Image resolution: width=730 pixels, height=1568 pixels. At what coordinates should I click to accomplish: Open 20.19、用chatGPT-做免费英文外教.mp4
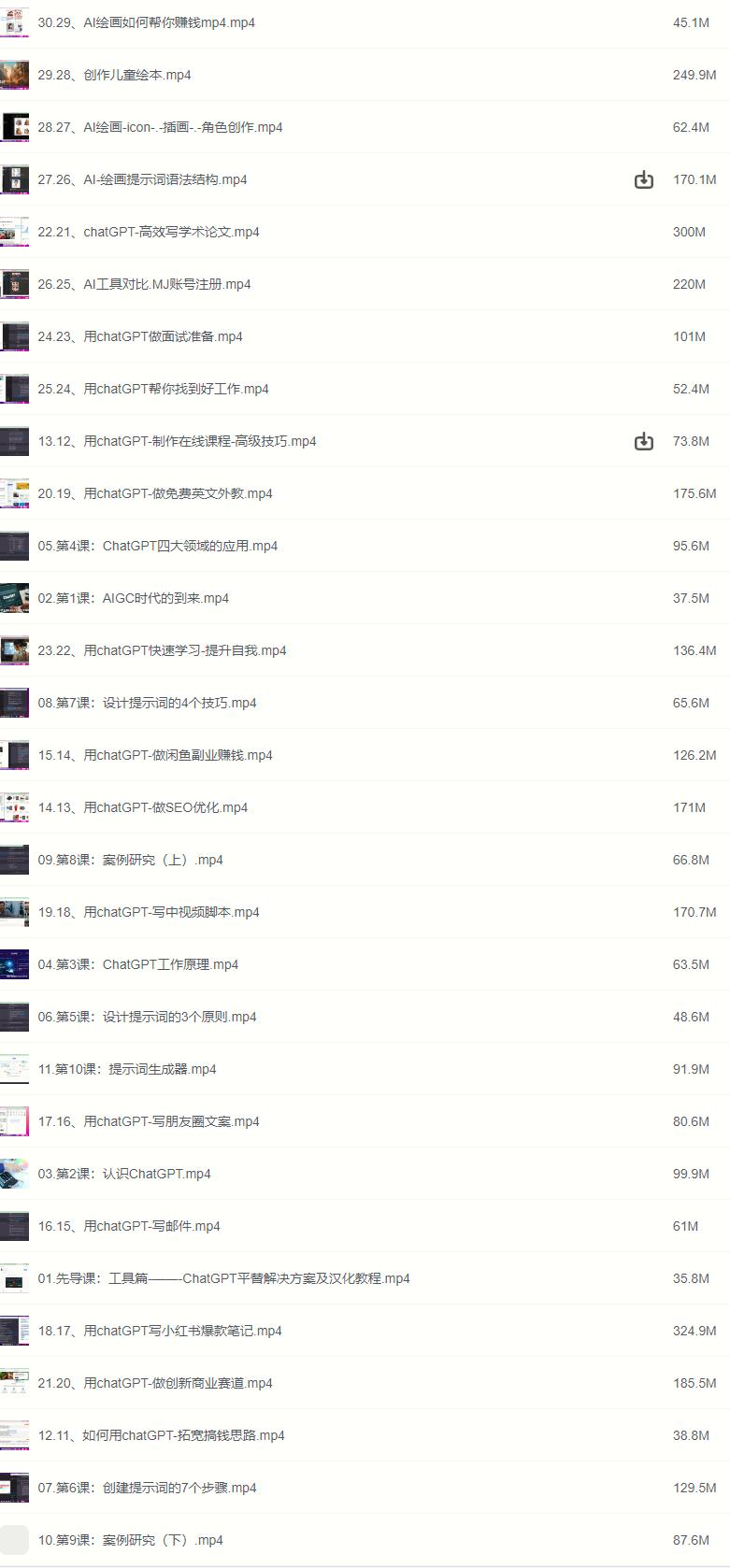(x=155, y=493)
